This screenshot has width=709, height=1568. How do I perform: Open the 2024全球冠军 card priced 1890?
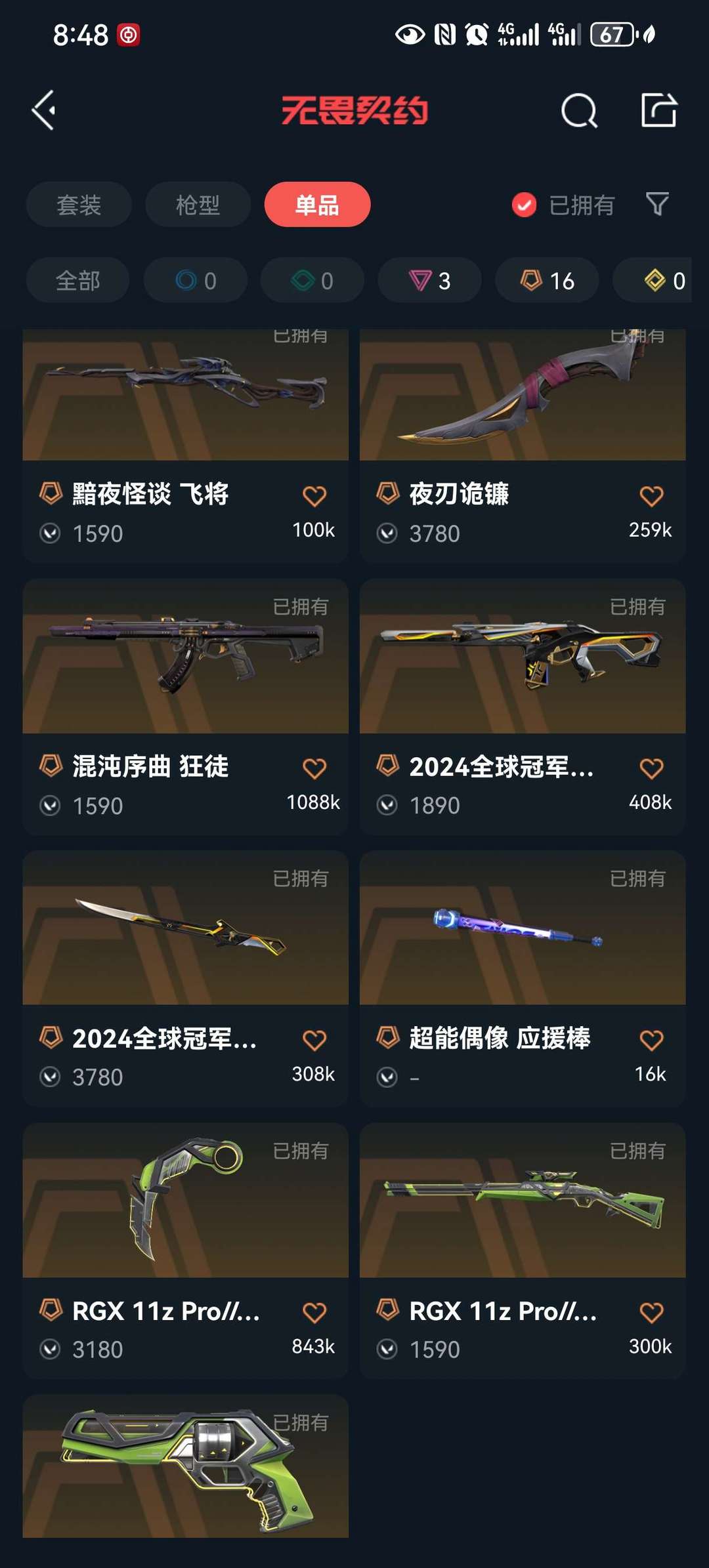(523, 707)
